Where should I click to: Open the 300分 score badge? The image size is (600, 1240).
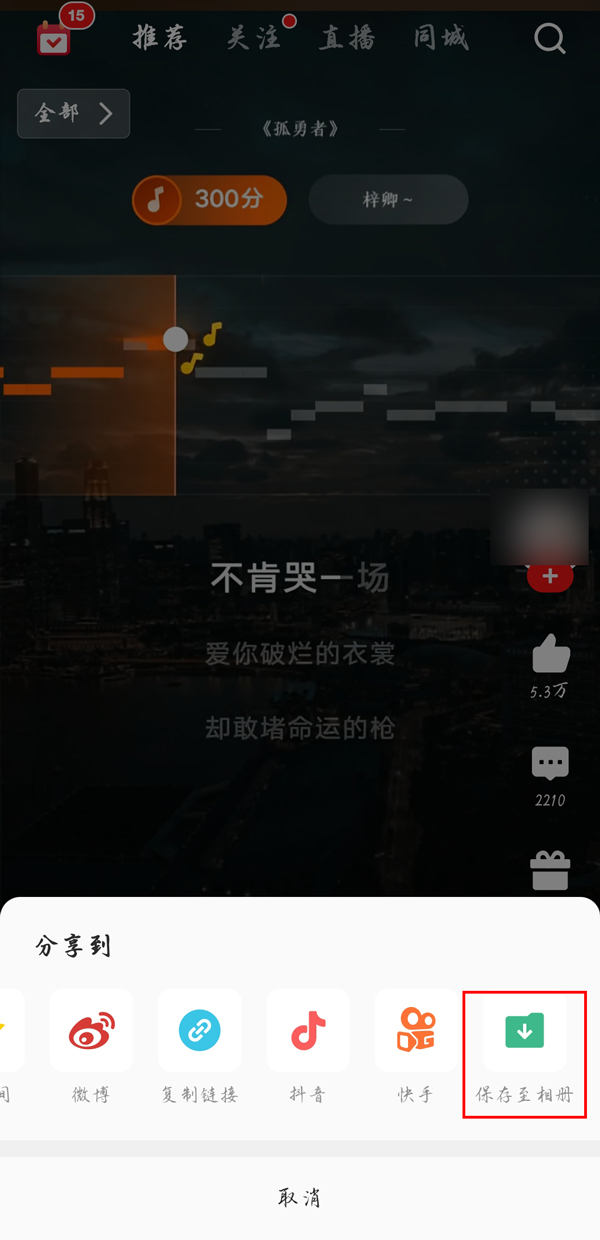pyautogui.click(x=210, y=199)
